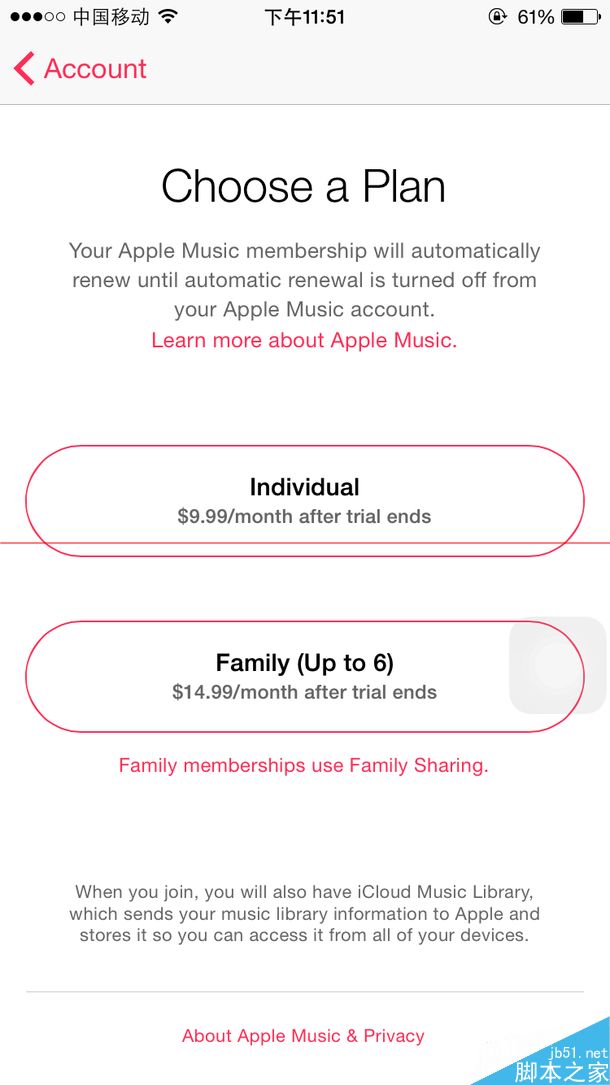Select the Individual $9.99/month plan

pyautogui.click(x=304, y=501)
